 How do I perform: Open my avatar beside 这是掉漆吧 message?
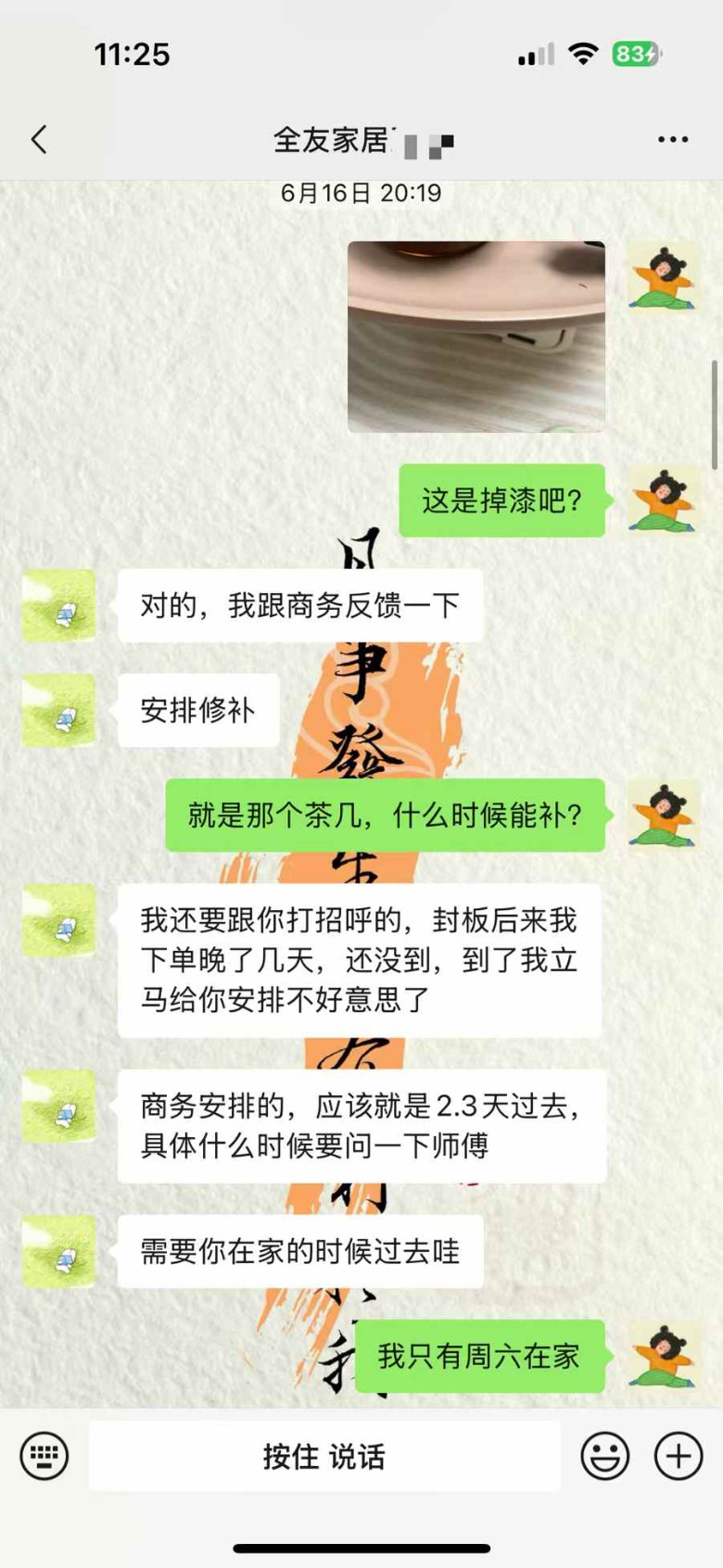click(x=664, y=501)
